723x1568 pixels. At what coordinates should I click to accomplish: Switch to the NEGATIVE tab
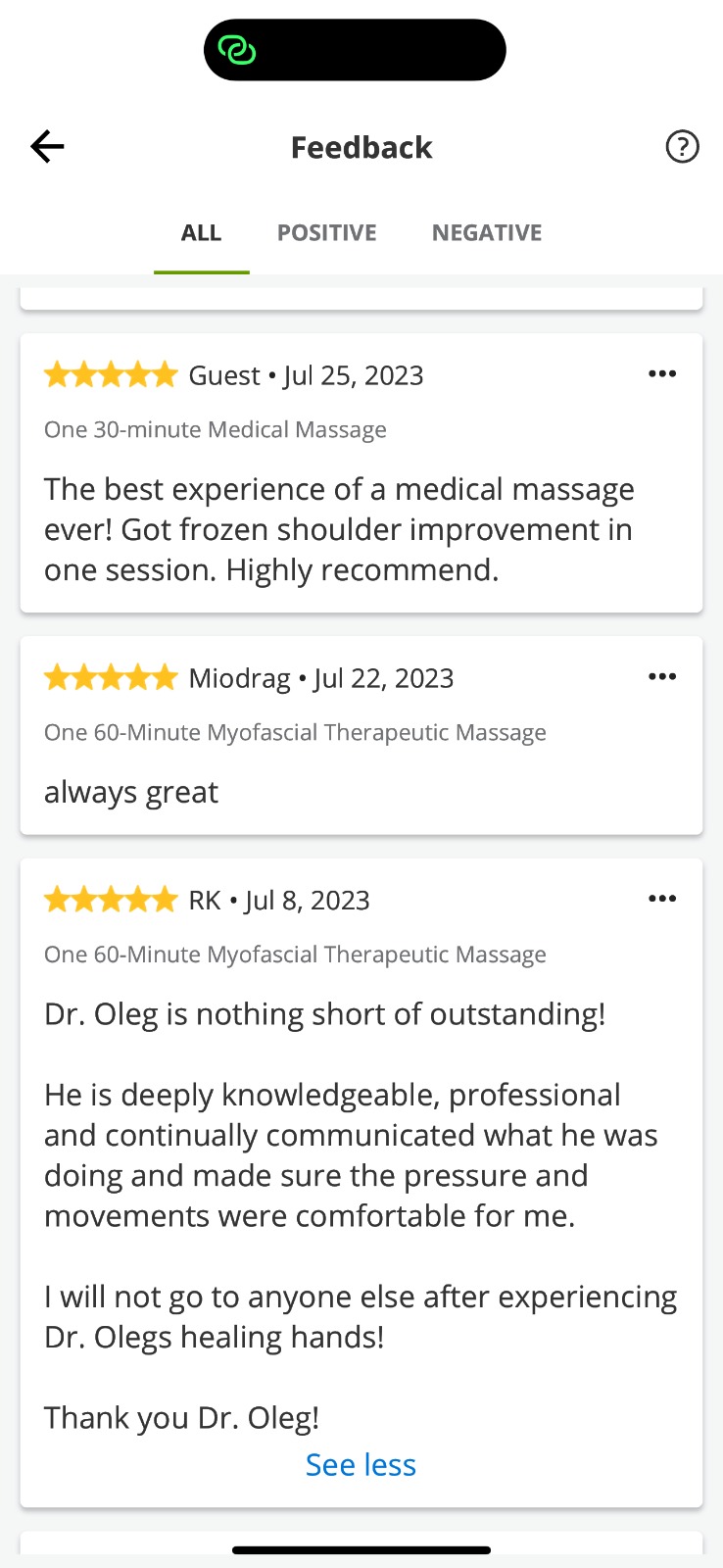tap(487, 232)
